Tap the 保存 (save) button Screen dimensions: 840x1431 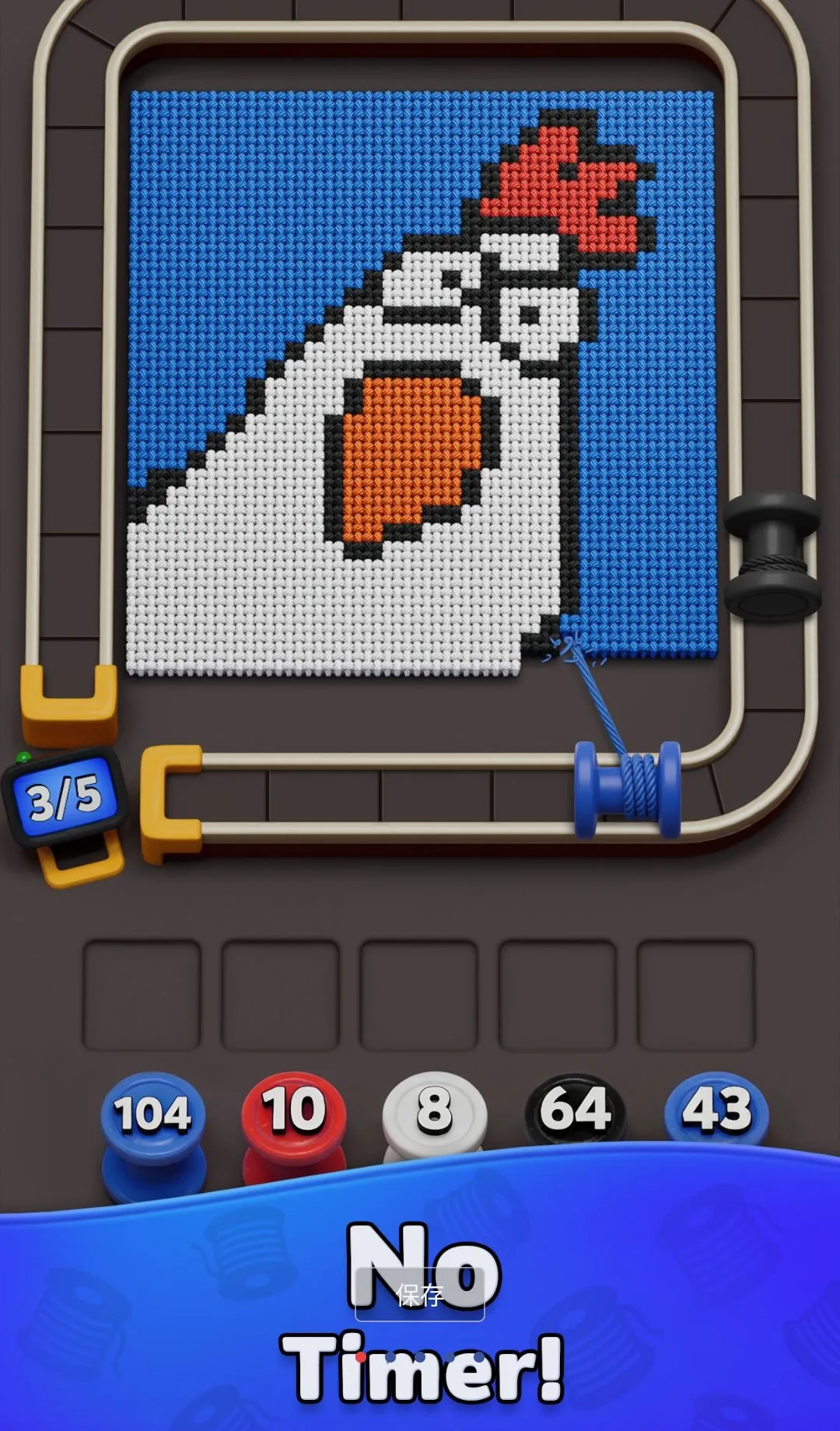pos(420,1294)
